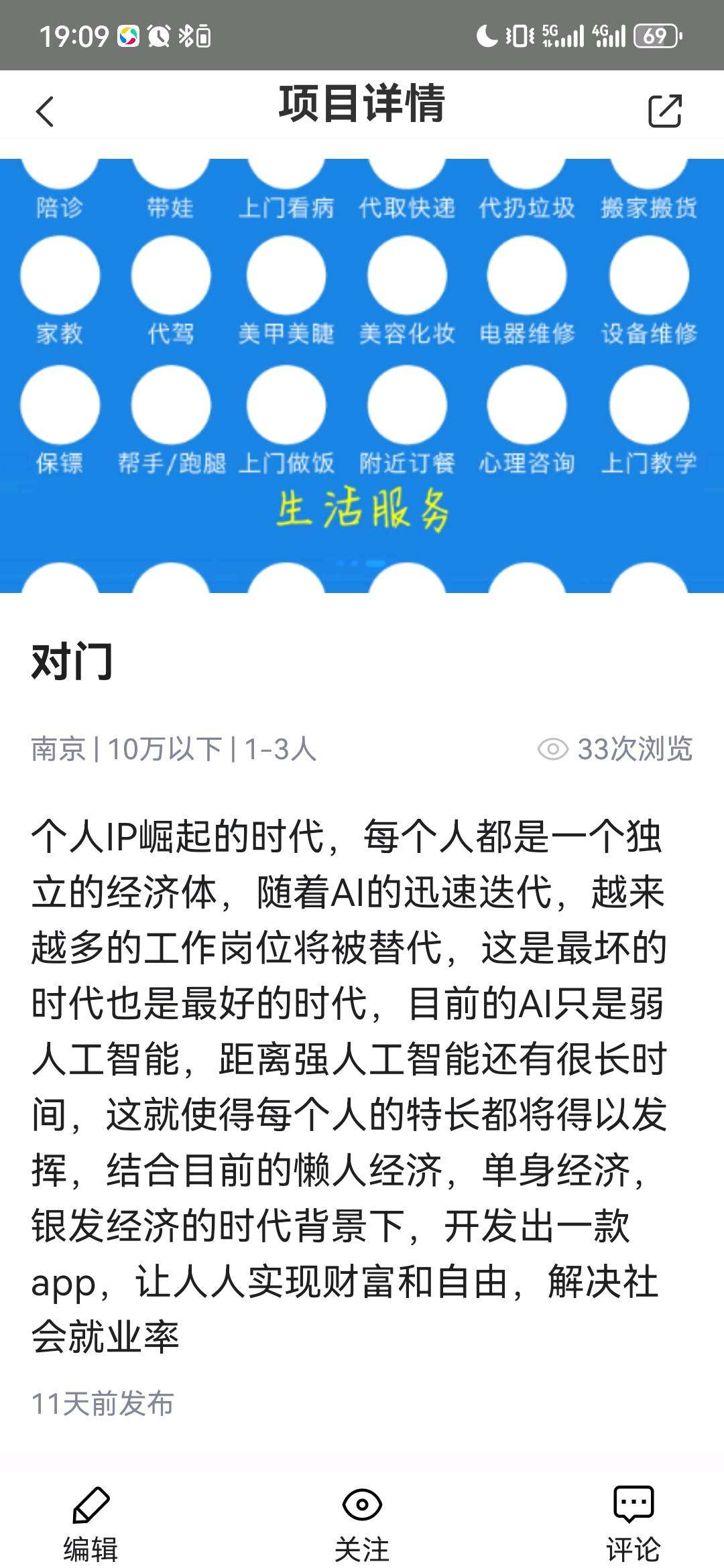Open the 生活服务 banner image

point(362,375)
